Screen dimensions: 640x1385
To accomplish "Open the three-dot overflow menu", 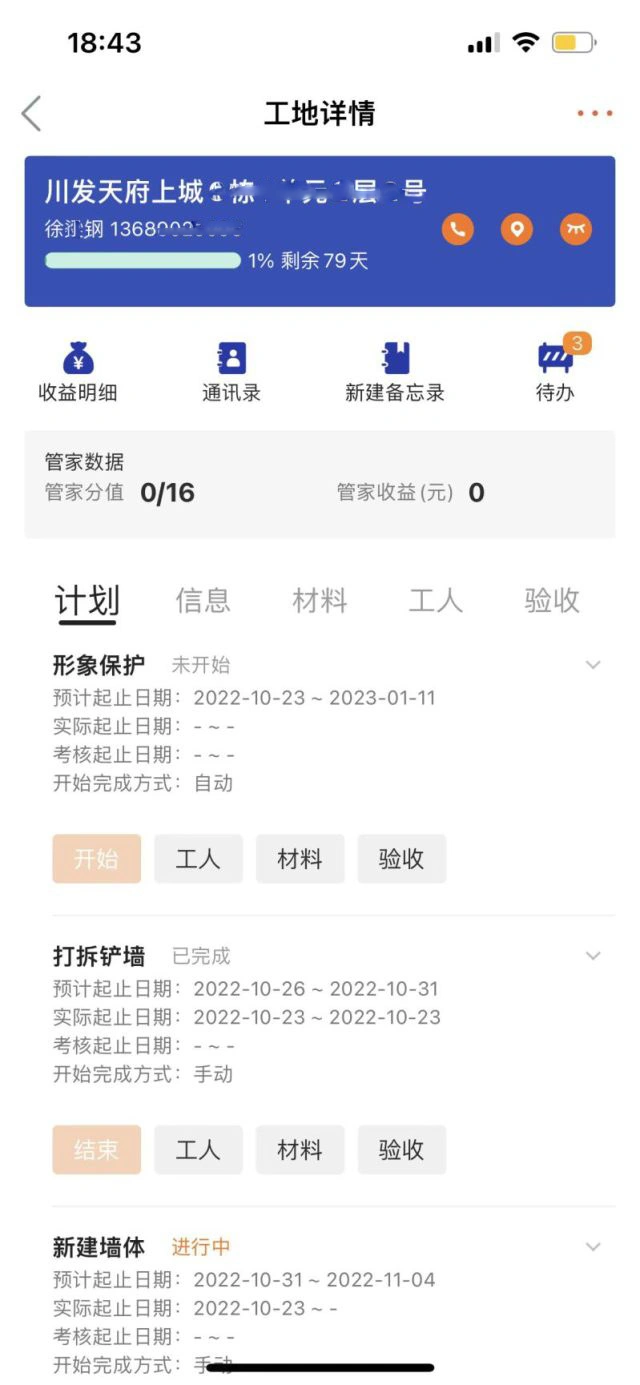I will pos(595,114).
